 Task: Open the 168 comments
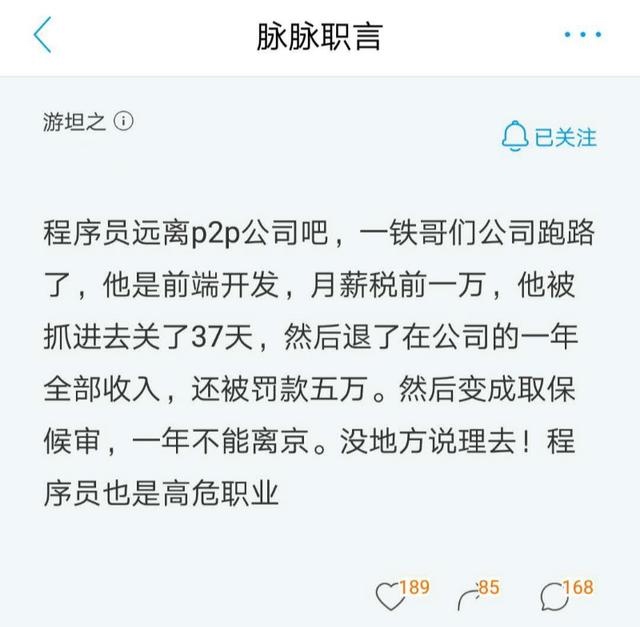(552, 596)
